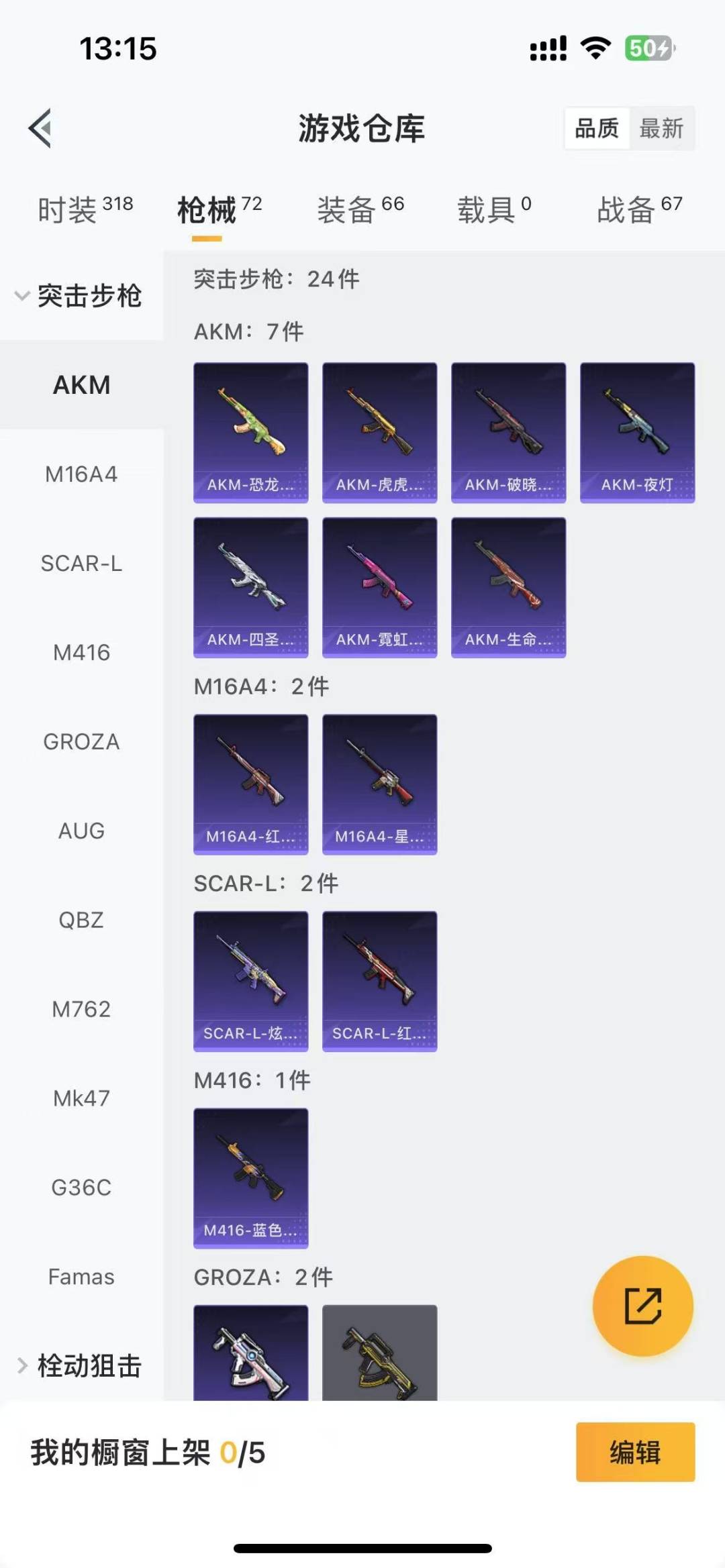725x1568 pixels.
Task: Collapse the 突击步枪 category
Action: (81, 296)
